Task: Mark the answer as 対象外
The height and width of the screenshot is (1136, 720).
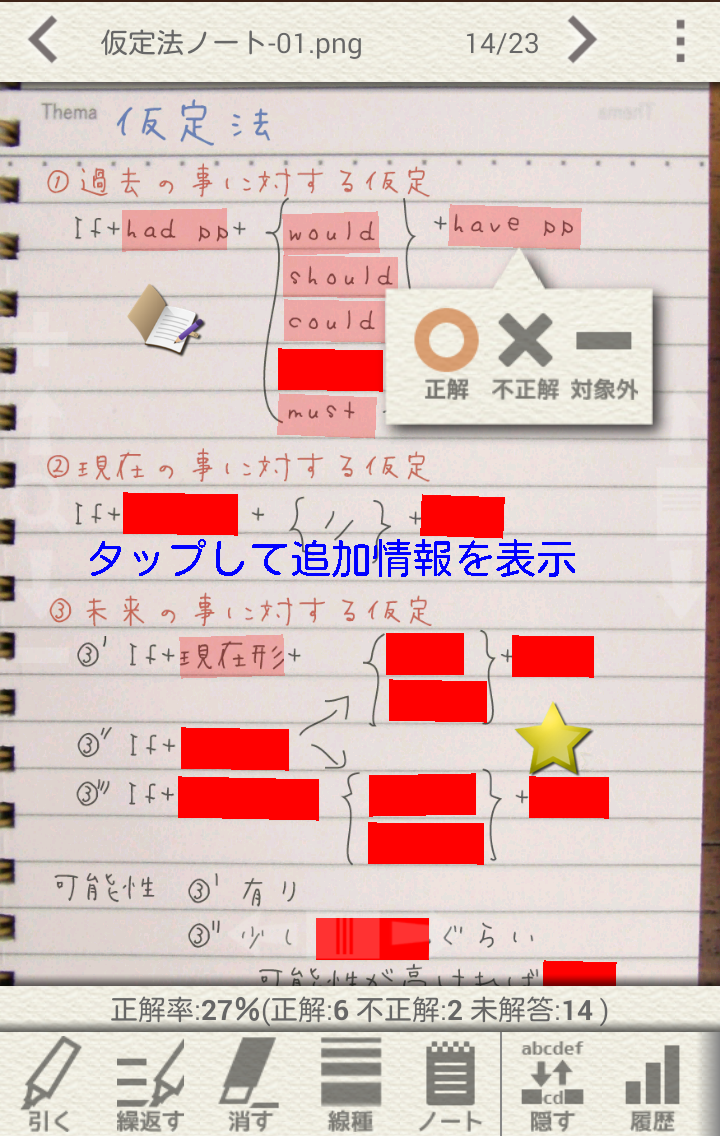Action: (604, 354)
